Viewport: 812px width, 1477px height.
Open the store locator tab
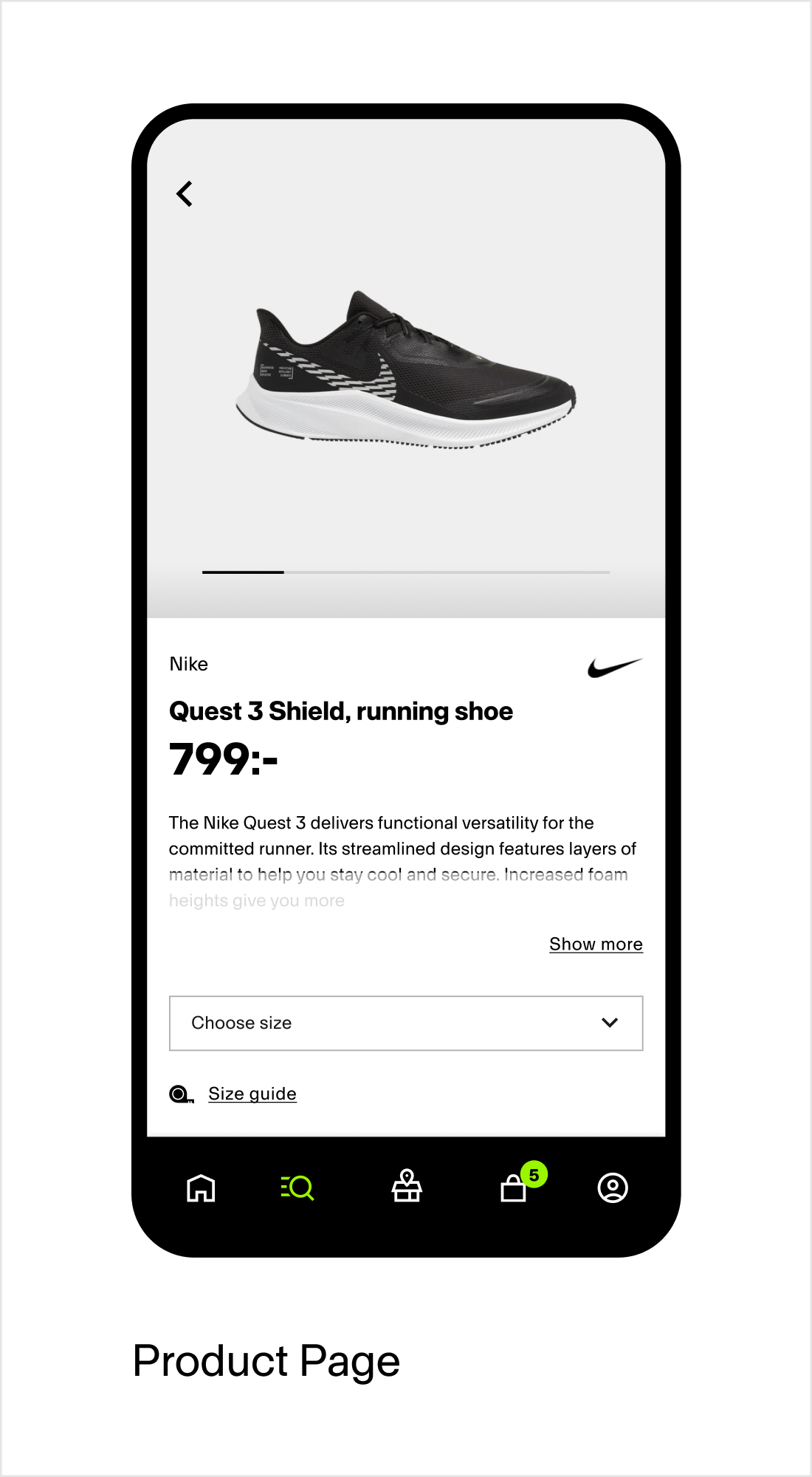pyautogui.click(x=407, y=1187)
